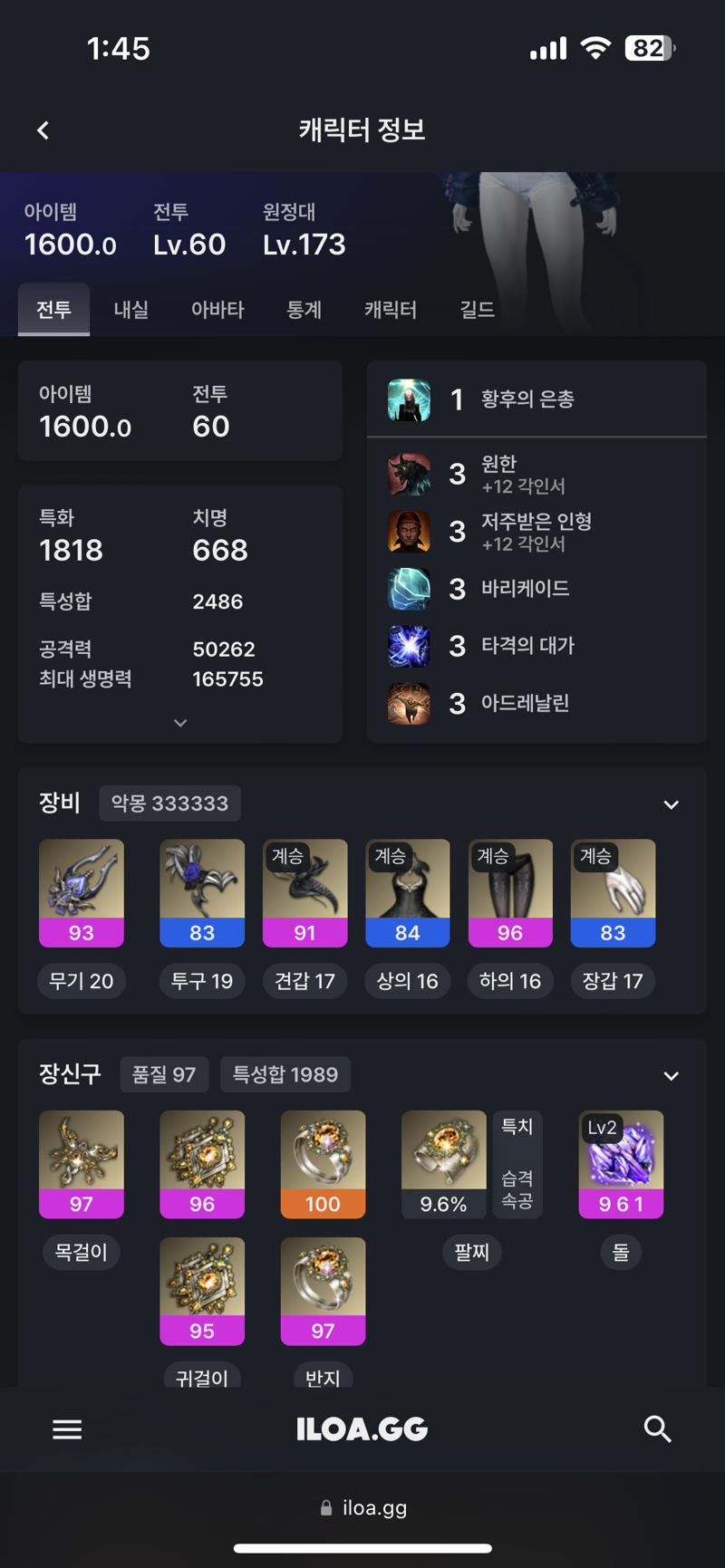The width and height of the screenshot is (725, 1568).
Task: View the 무기 20 weapon item
Action: 82,892
